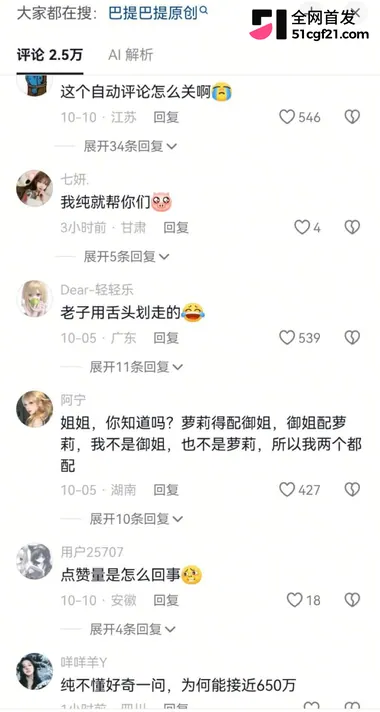Dislike 七妍's comment
This screenshot has height=712, width=380.
[x=352, y=227]
